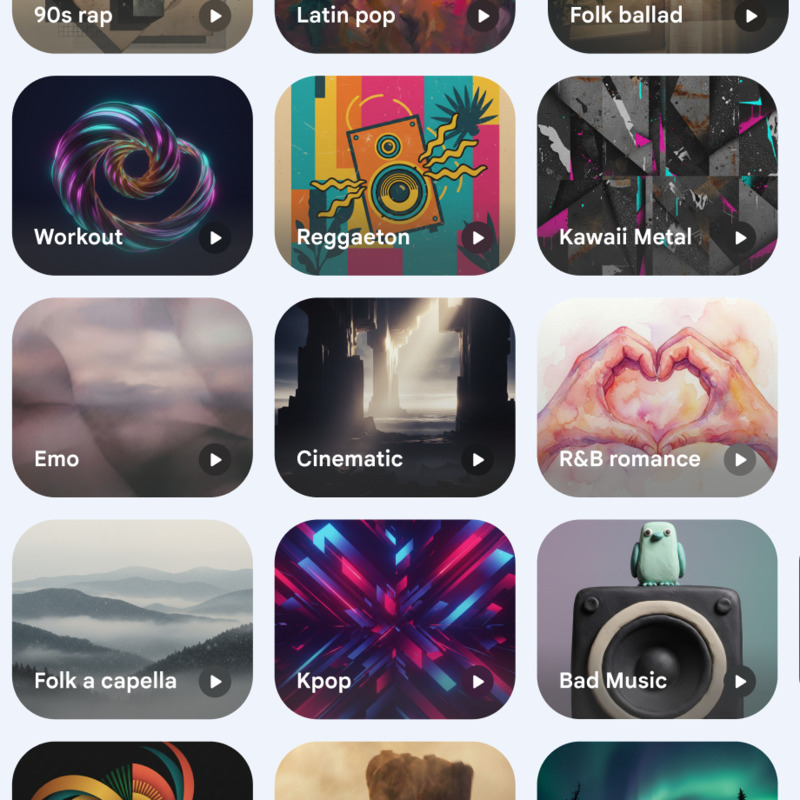This screenshot has width=800, height=800.
Task: Play the Latin pop sample
Action: pos(483,16)
